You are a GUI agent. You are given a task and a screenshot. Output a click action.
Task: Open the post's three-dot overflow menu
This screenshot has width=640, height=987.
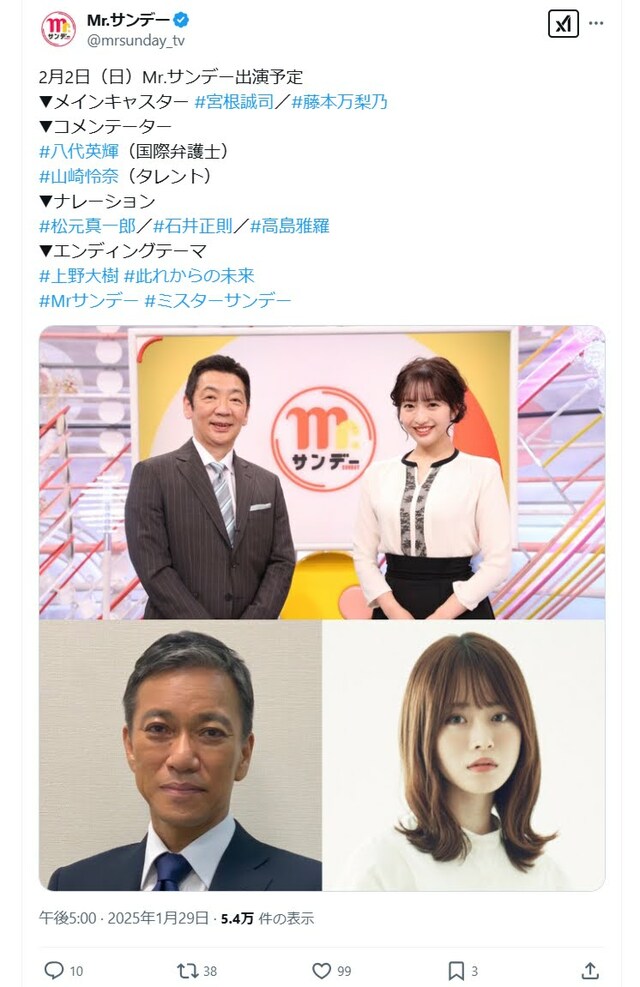[596, 24]
